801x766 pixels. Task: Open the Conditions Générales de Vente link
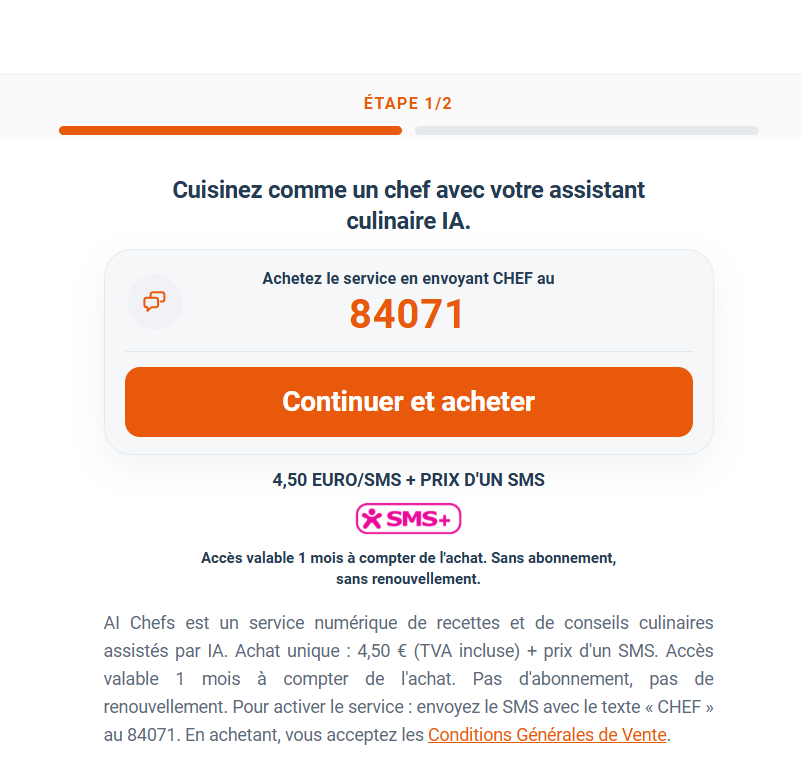point(547,735)
